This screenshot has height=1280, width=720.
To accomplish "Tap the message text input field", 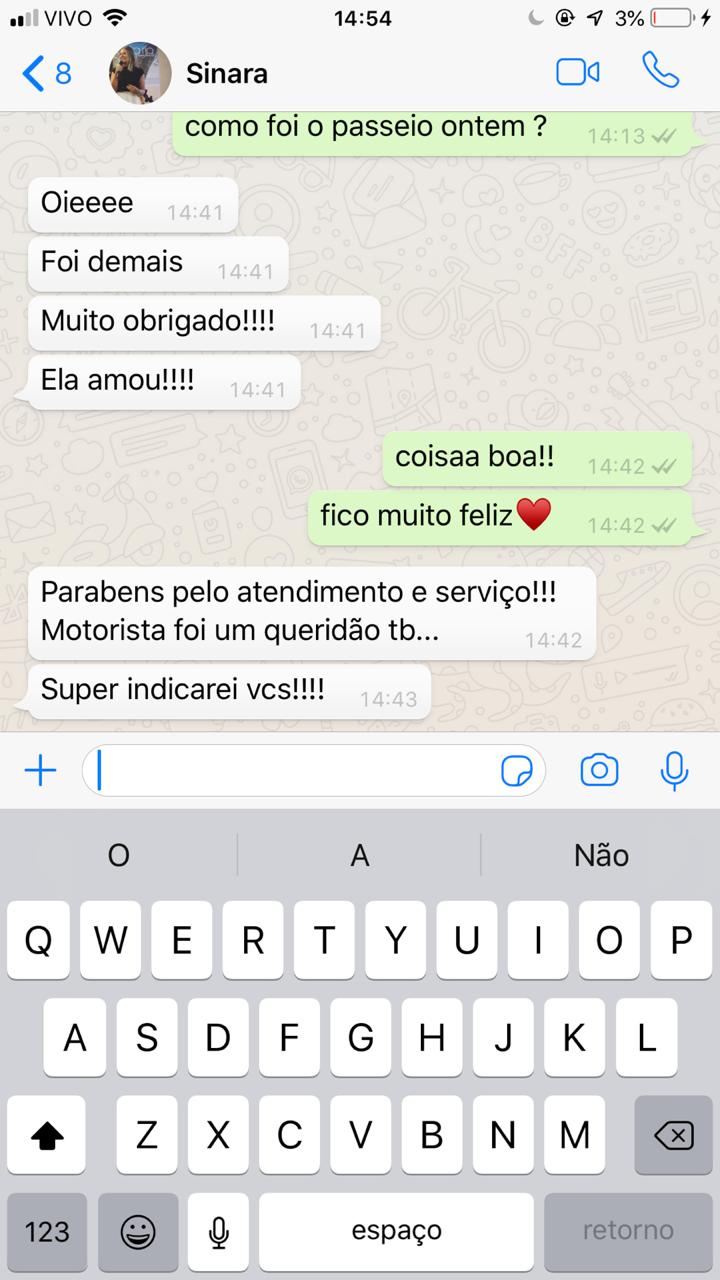I will [300, 770].
